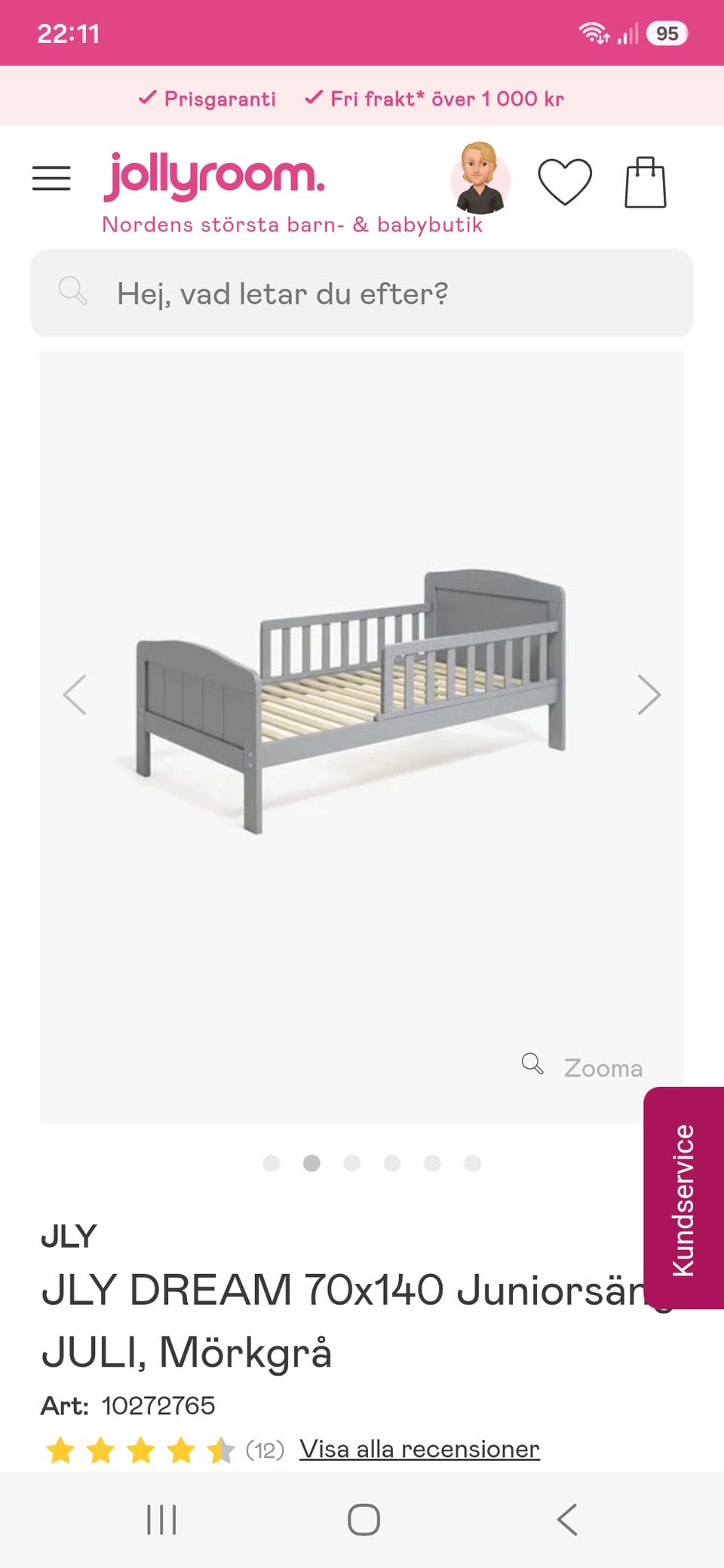Image resolution: width=724 pixels, height=1568 pixels.
Task: Tap Zooma to enlarge the image
Action: (x=582, y=1067)
